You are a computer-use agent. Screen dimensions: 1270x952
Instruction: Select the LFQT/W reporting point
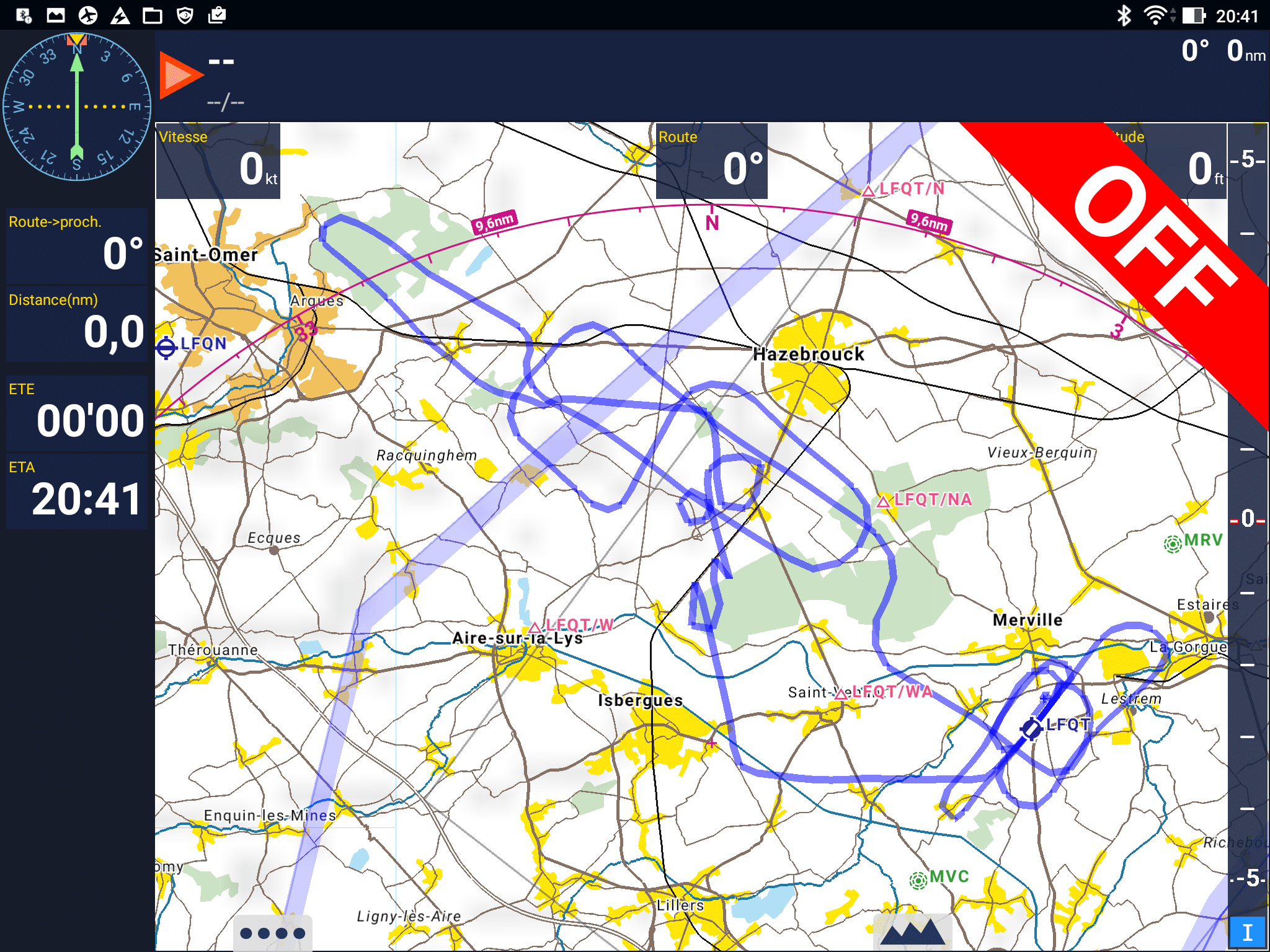[535, 628]
